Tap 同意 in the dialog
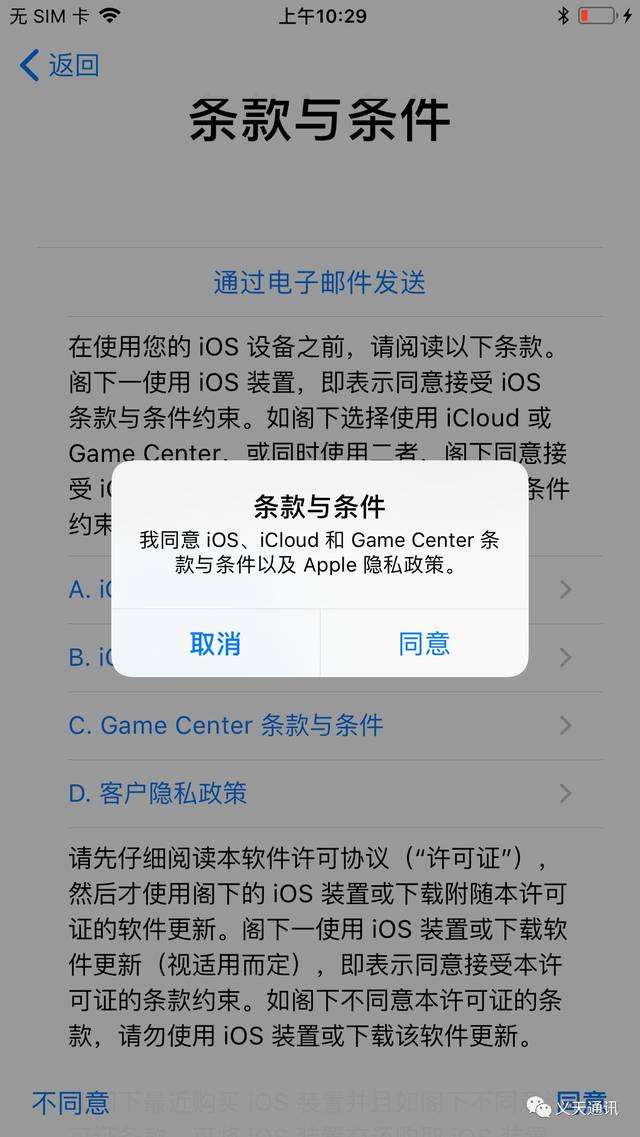This screenshot has height=1137, width=640. tap(424, 643)
